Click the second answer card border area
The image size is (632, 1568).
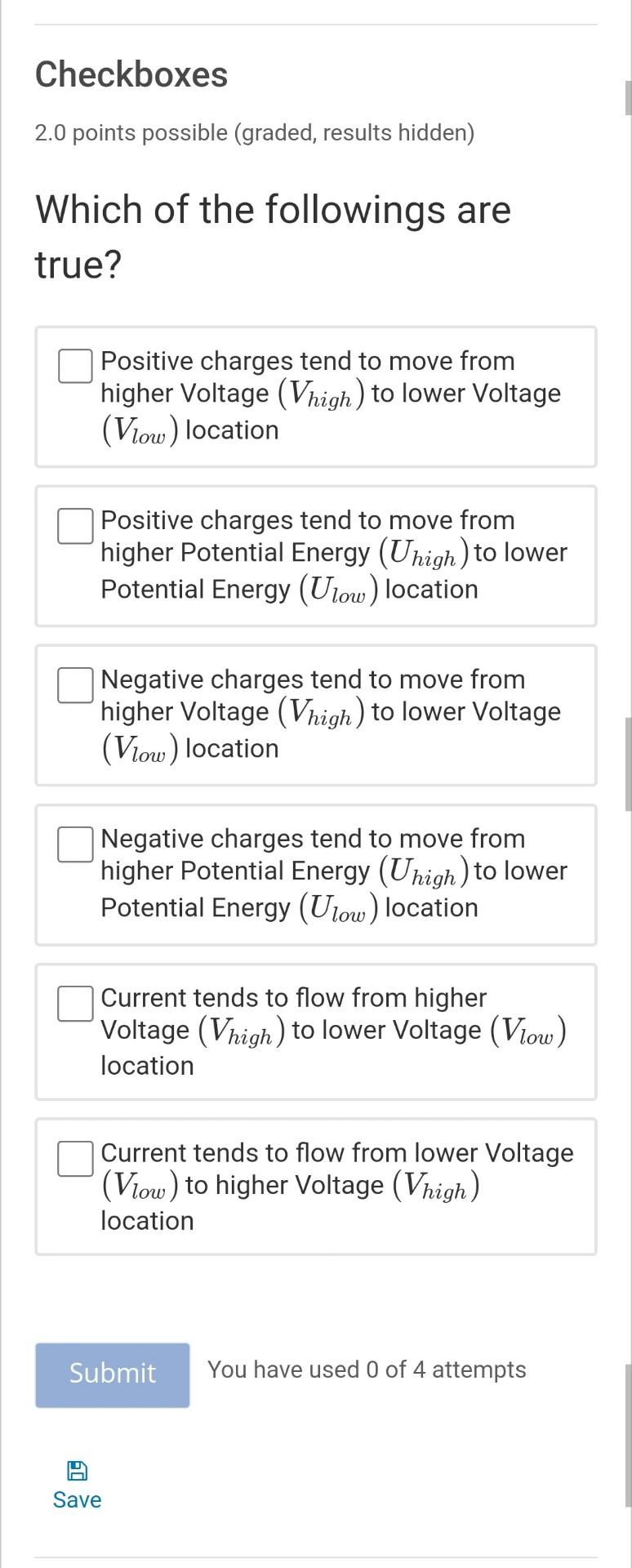[x=315, y=490]
